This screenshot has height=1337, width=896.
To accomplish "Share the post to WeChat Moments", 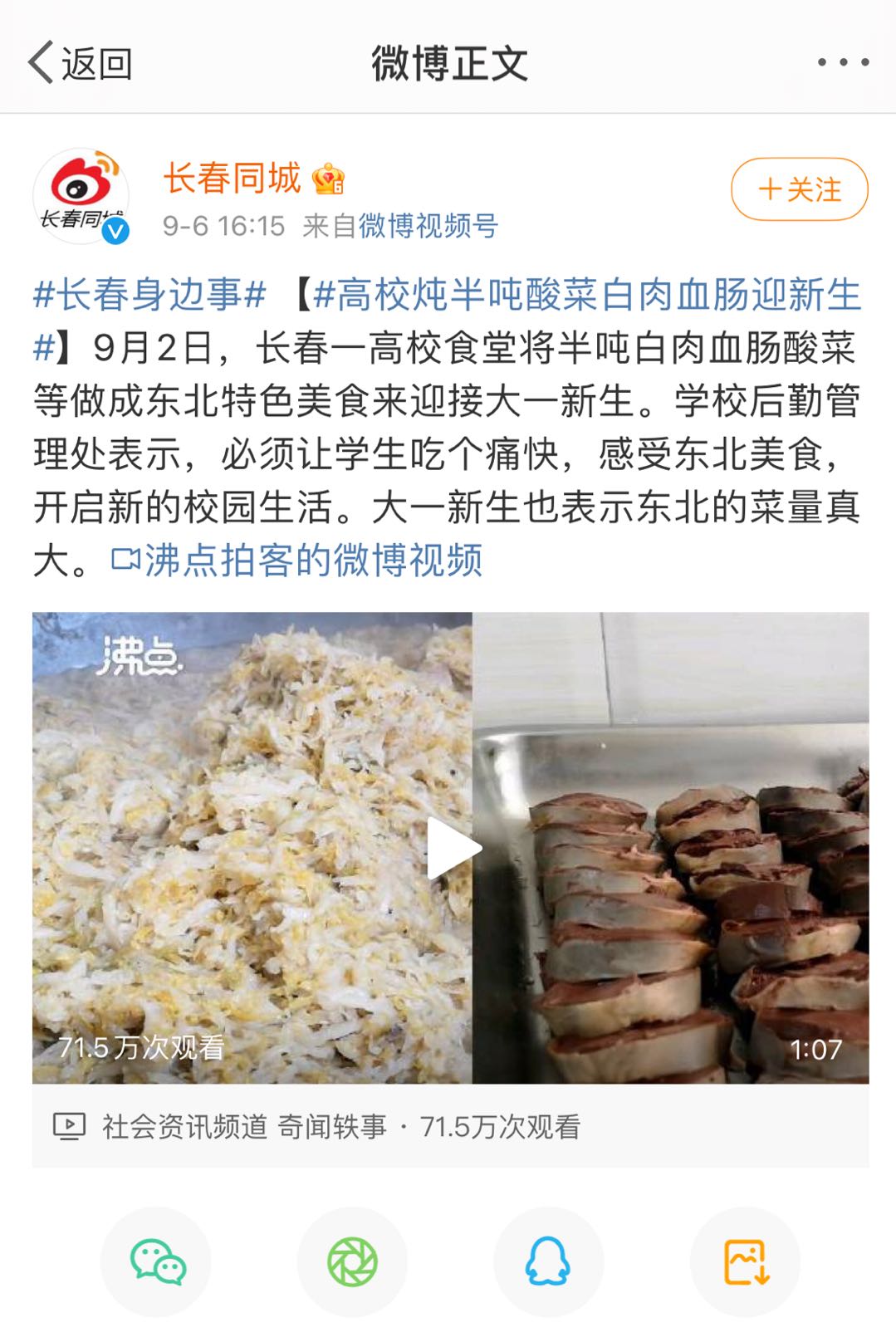I will [x=352, y=1261].
